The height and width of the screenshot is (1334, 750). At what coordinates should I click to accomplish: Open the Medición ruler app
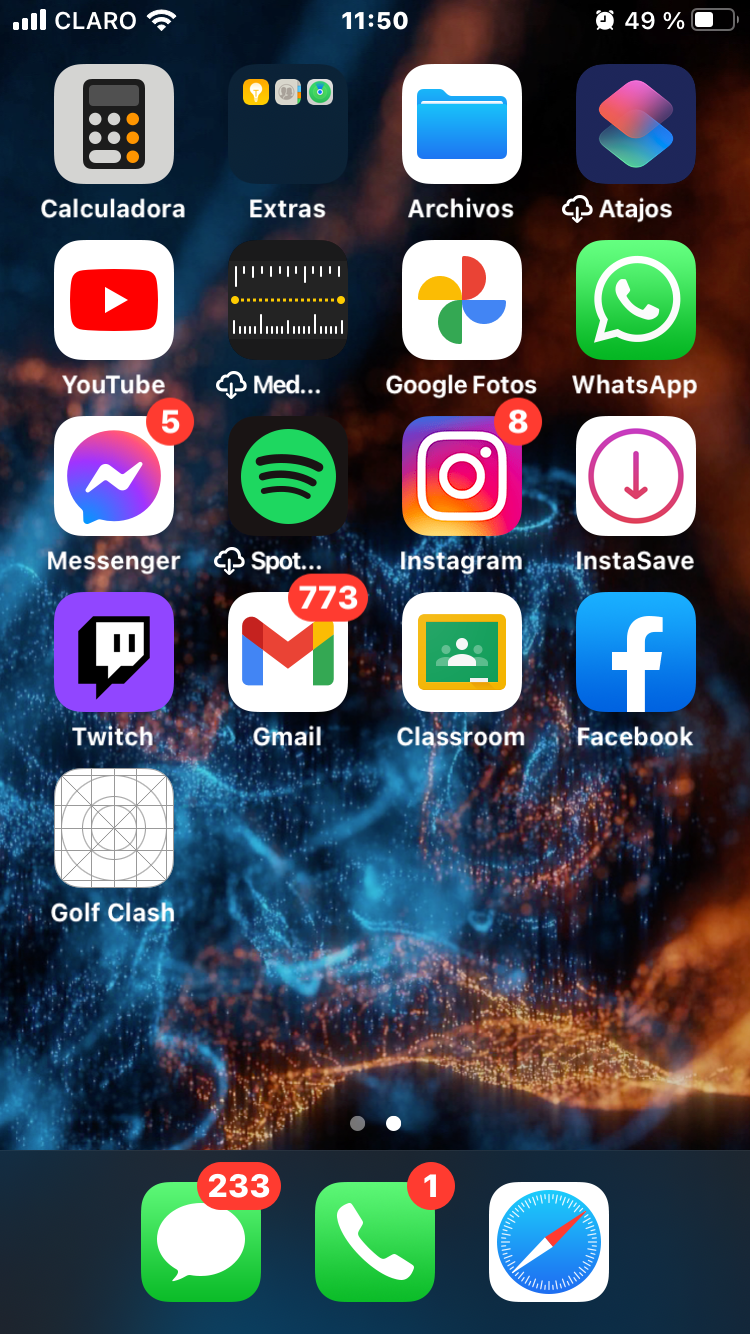[x=287, y=300]
